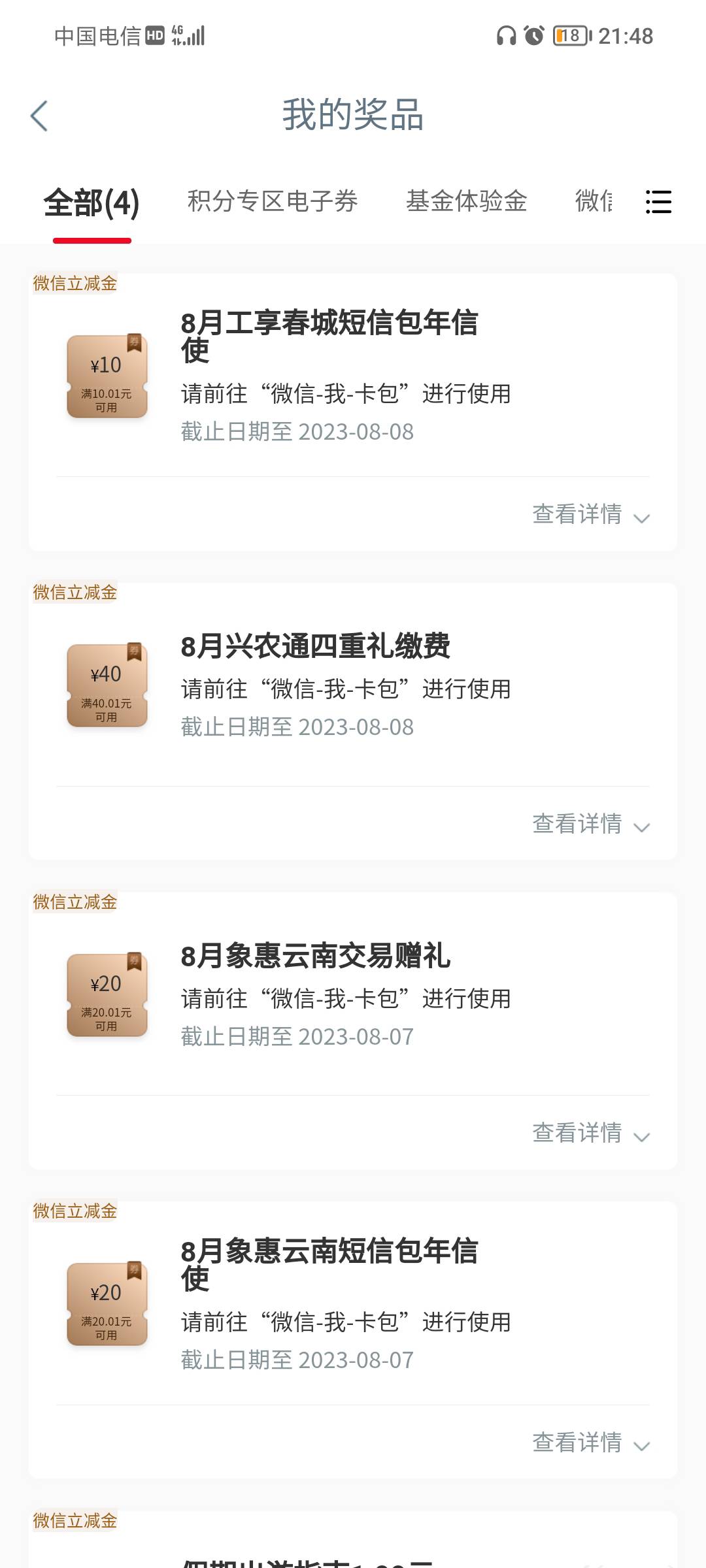Expand 查看详情 for 8月象惠云南短信包年信使
Screen dimensions: 706x1568
pos(591,1443)
